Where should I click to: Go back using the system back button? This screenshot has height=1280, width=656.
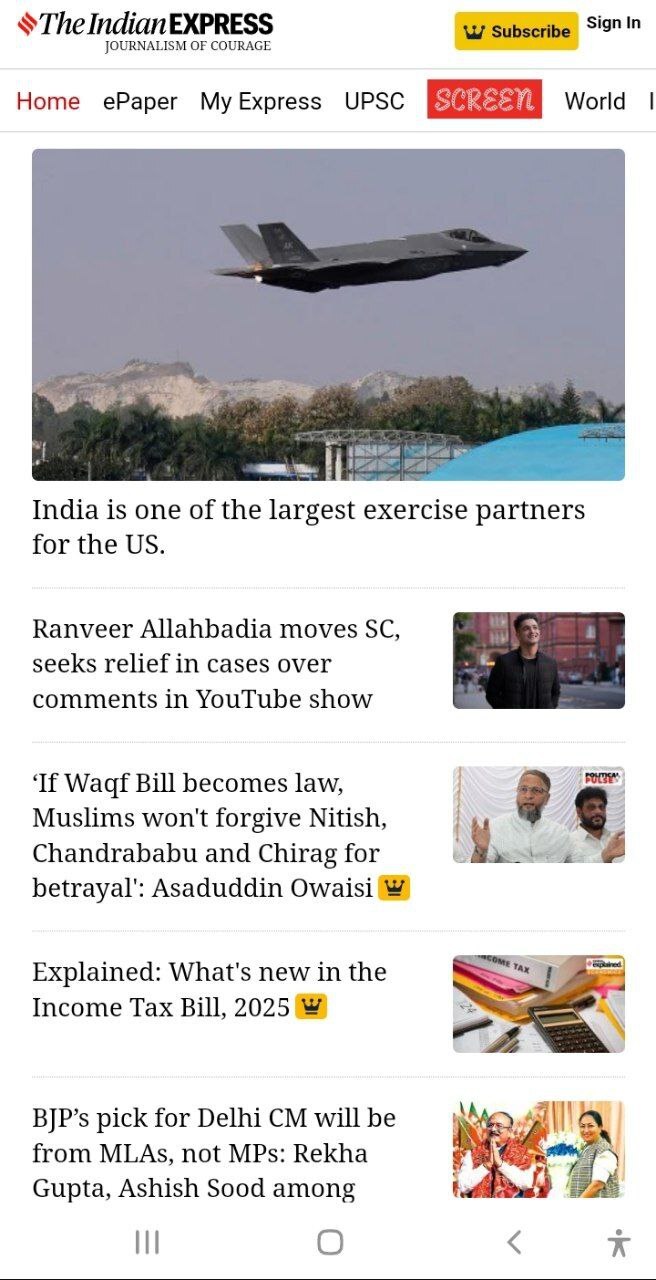pos(513,1242)
